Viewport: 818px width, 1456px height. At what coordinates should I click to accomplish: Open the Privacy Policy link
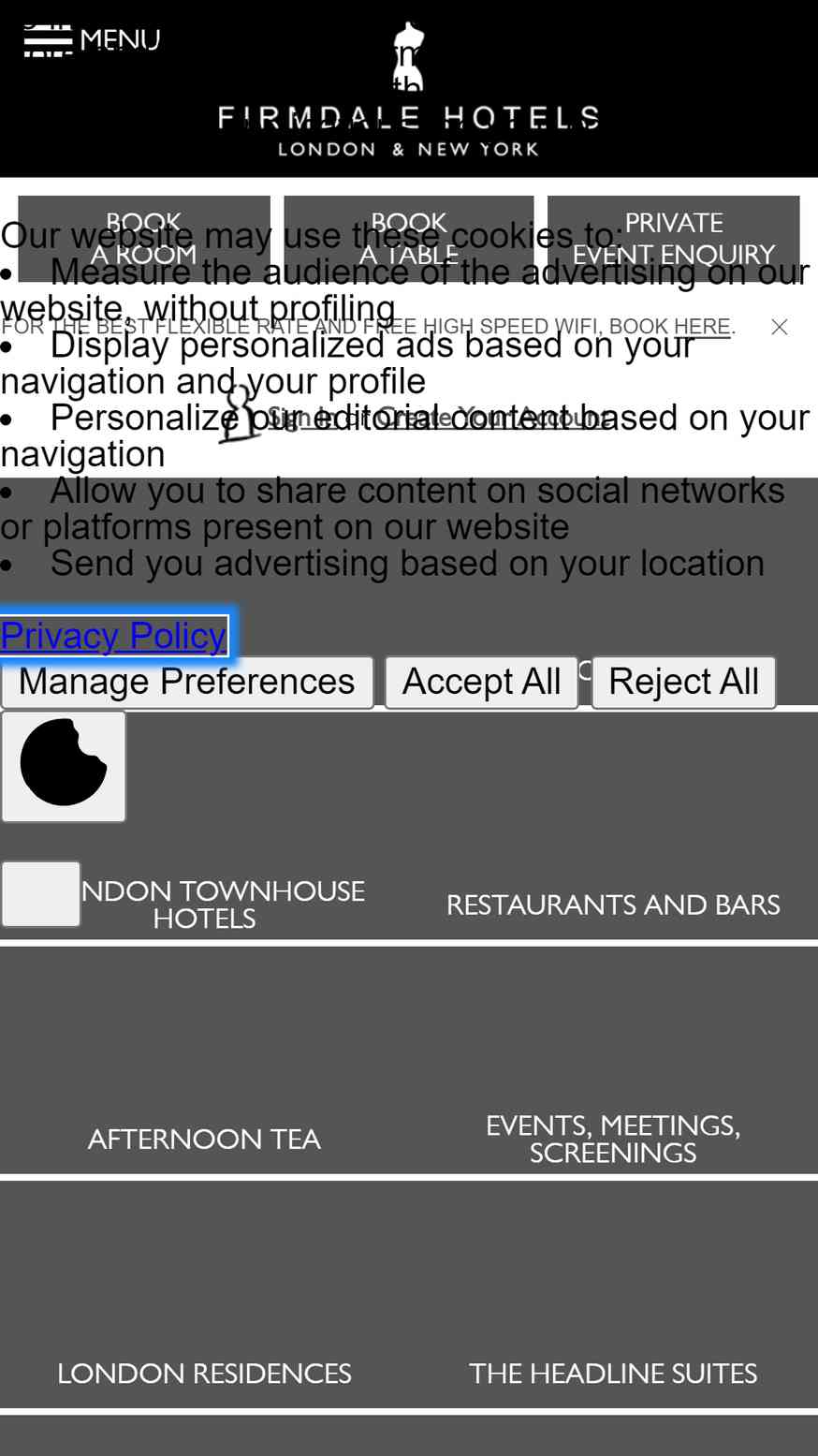tap(114, 636)
